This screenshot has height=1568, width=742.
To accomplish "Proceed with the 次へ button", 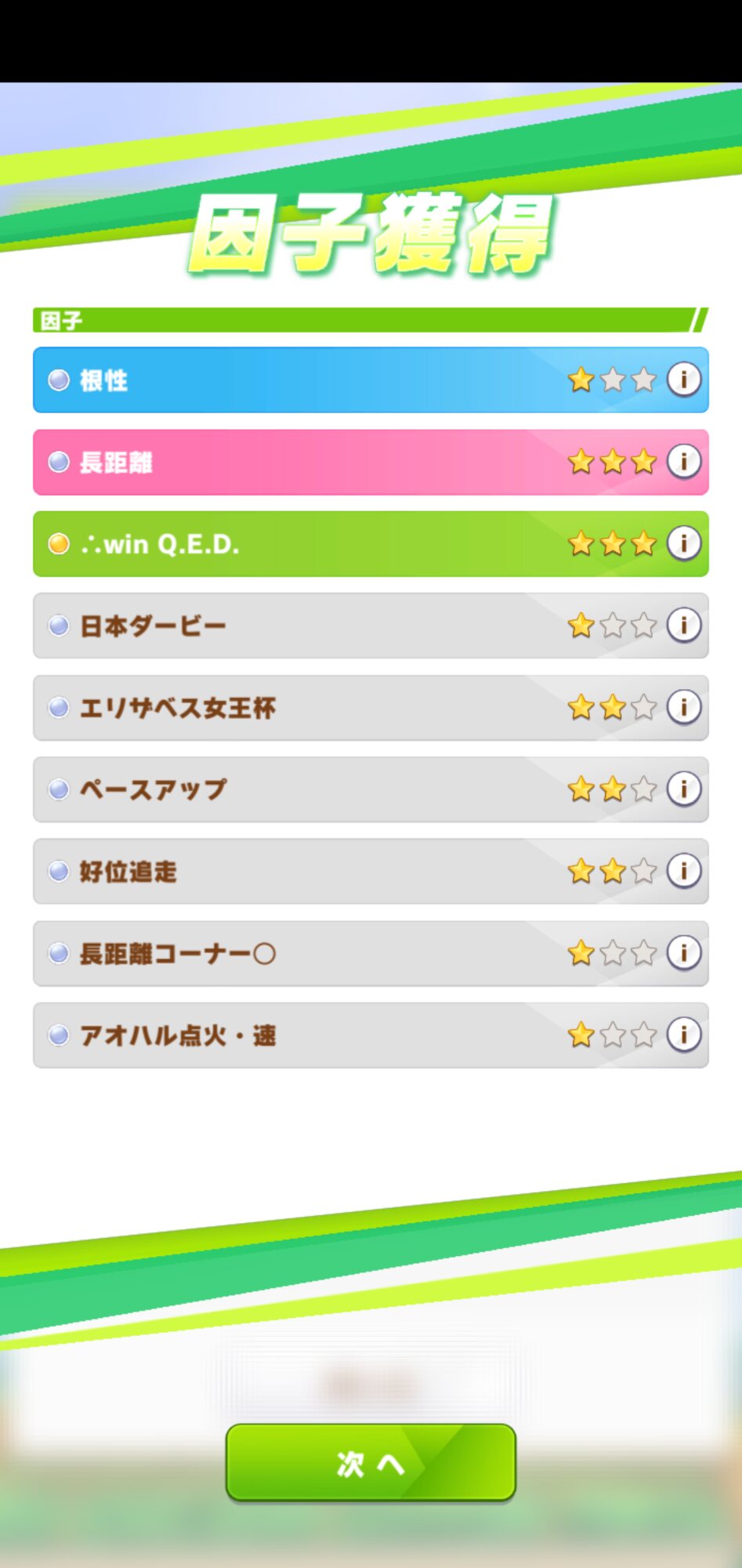I will point(371,1463).
